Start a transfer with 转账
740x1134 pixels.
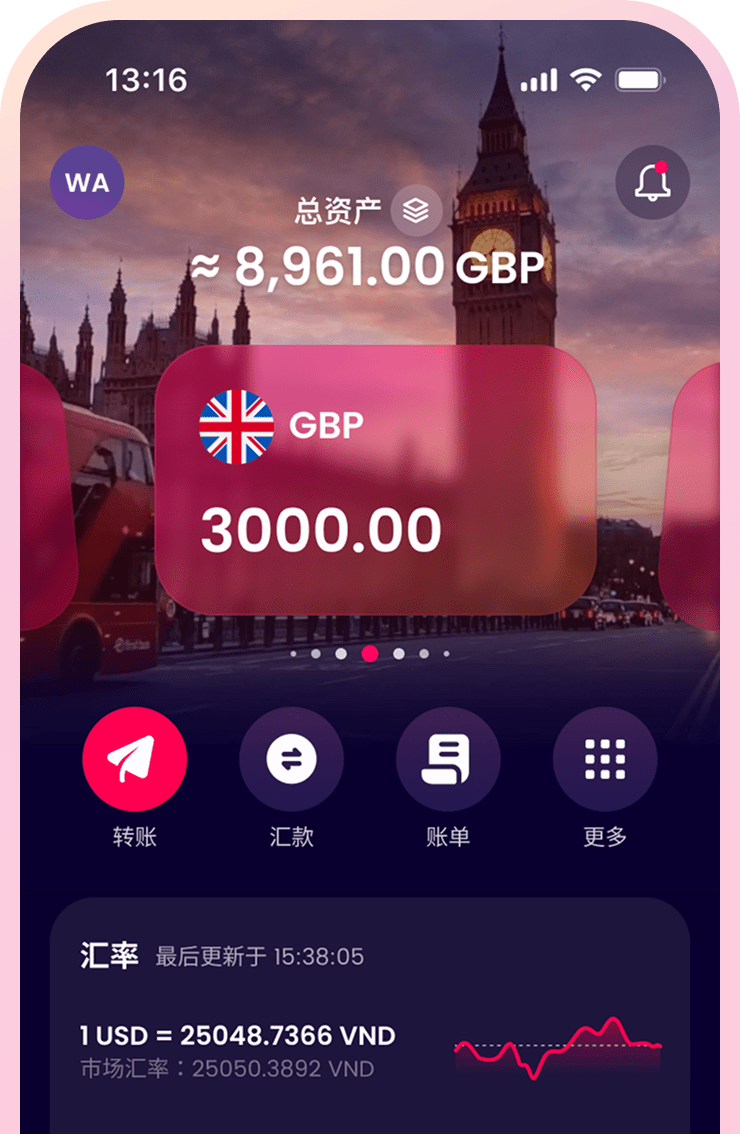tap(134, 759)
